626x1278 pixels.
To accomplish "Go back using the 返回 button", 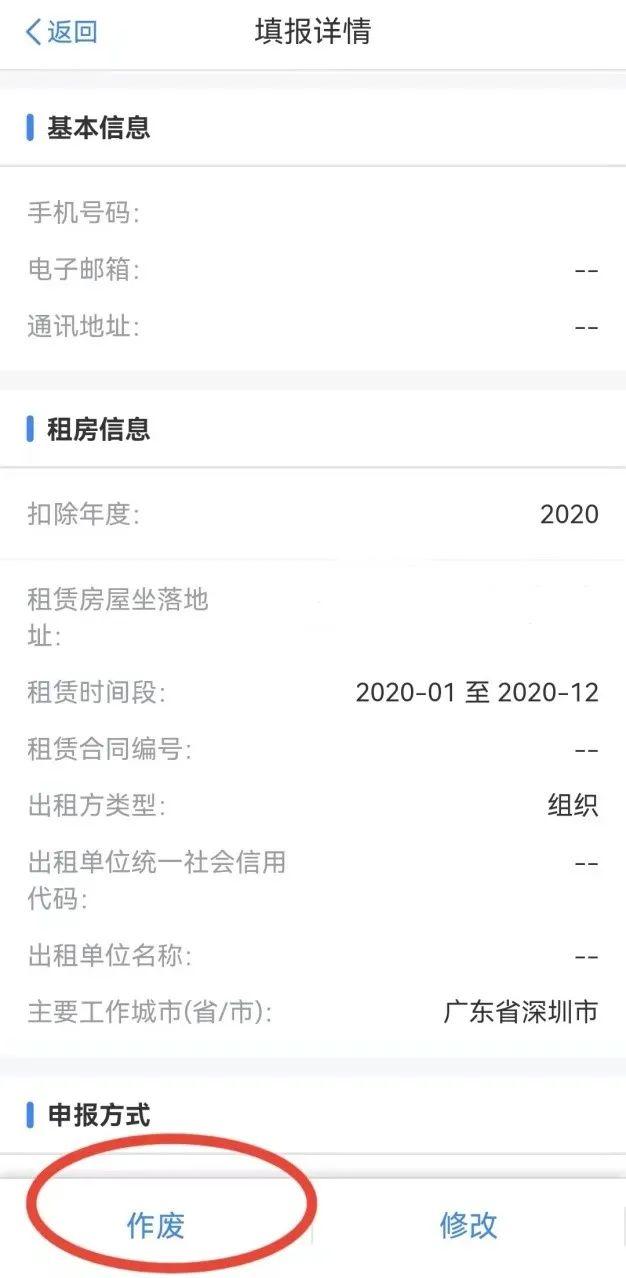I will click(x=61, y=32).
